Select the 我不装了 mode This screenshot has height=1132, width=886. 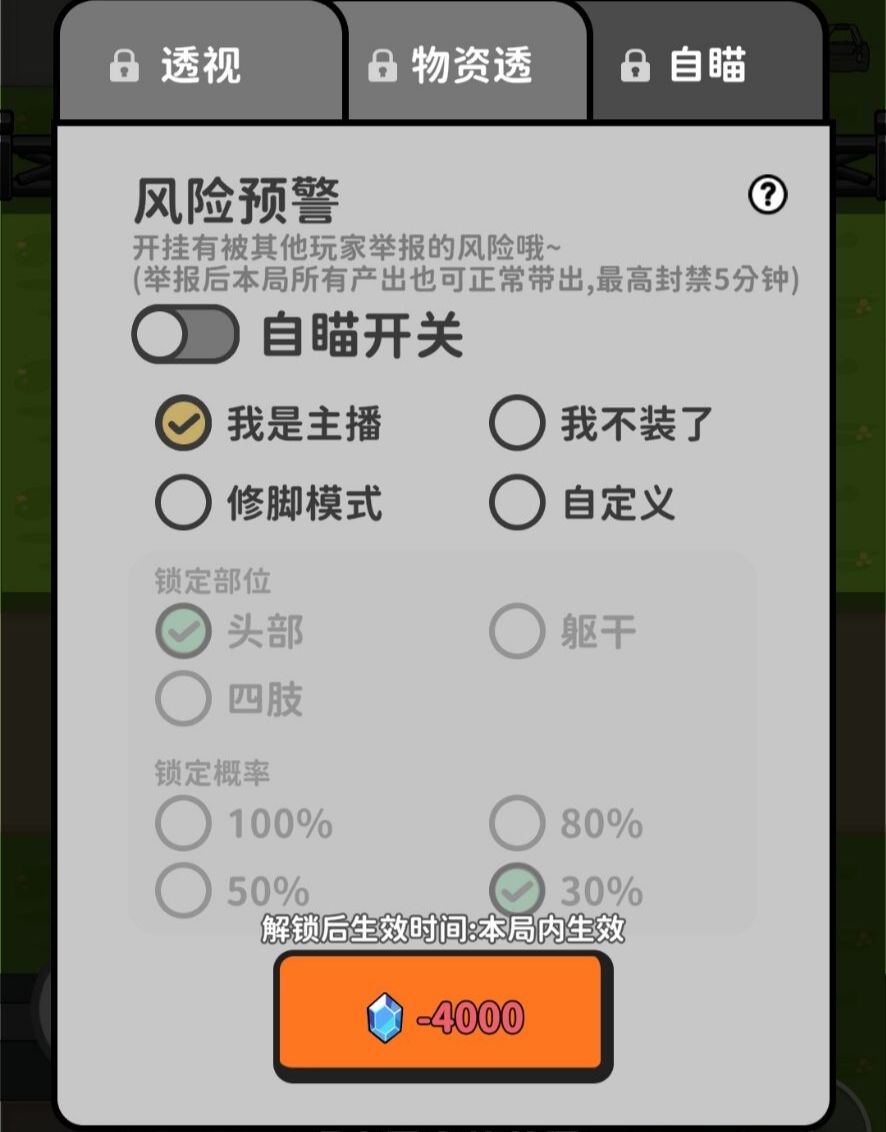click(x=516, y=423)
